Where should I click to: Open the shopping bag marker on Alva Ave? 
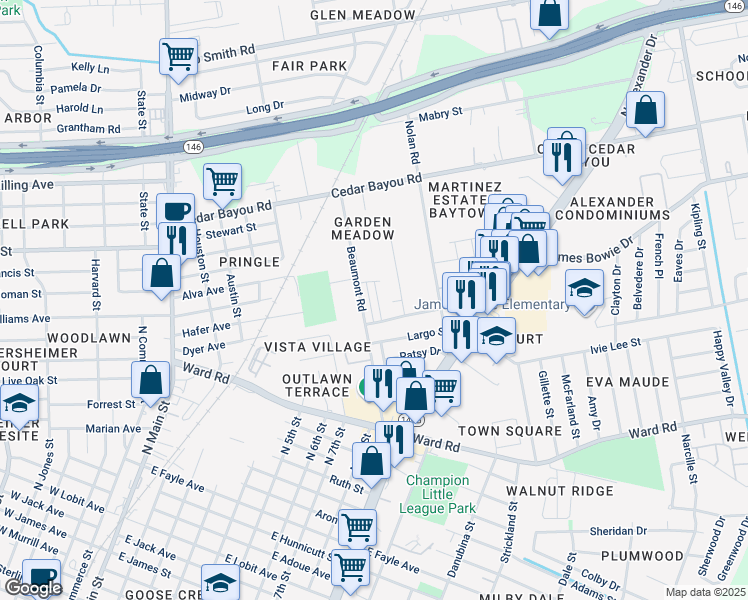162,273
